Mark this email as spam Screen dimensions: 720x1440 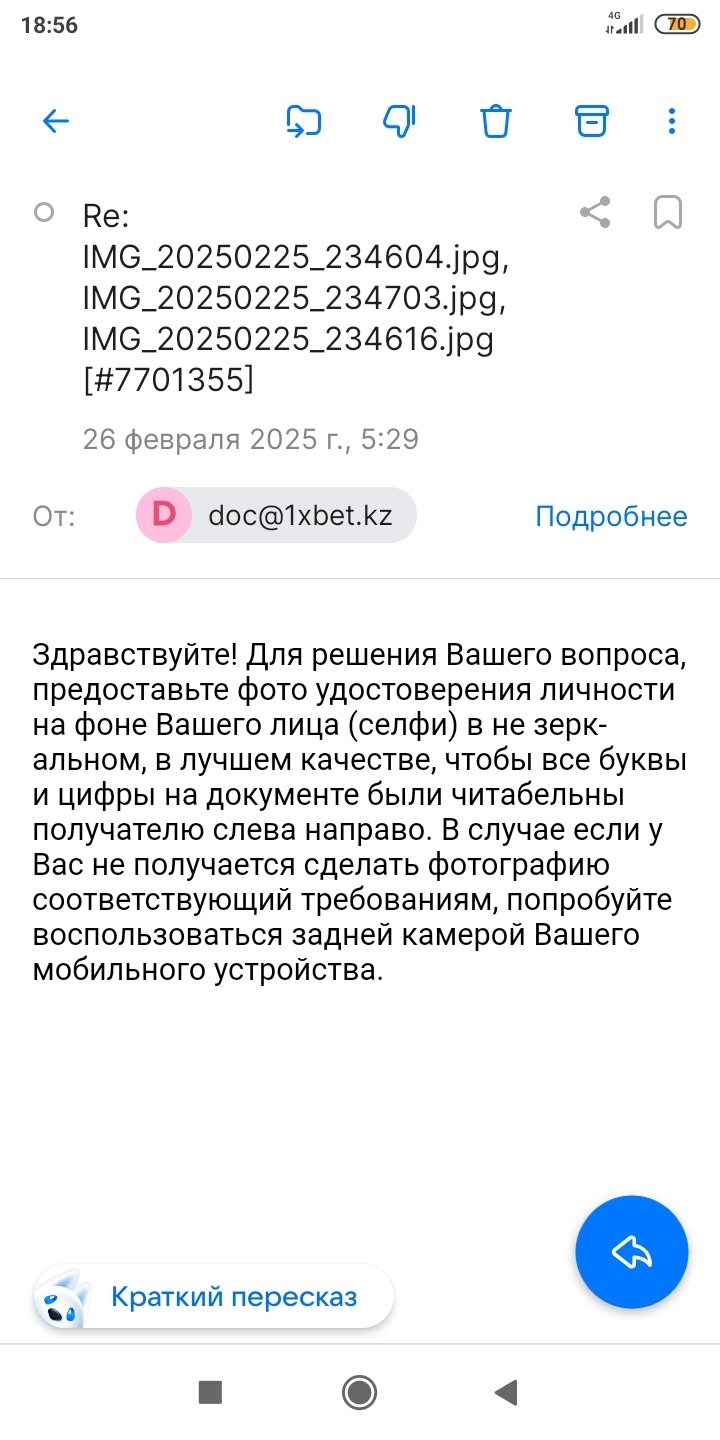coord(400,122)
